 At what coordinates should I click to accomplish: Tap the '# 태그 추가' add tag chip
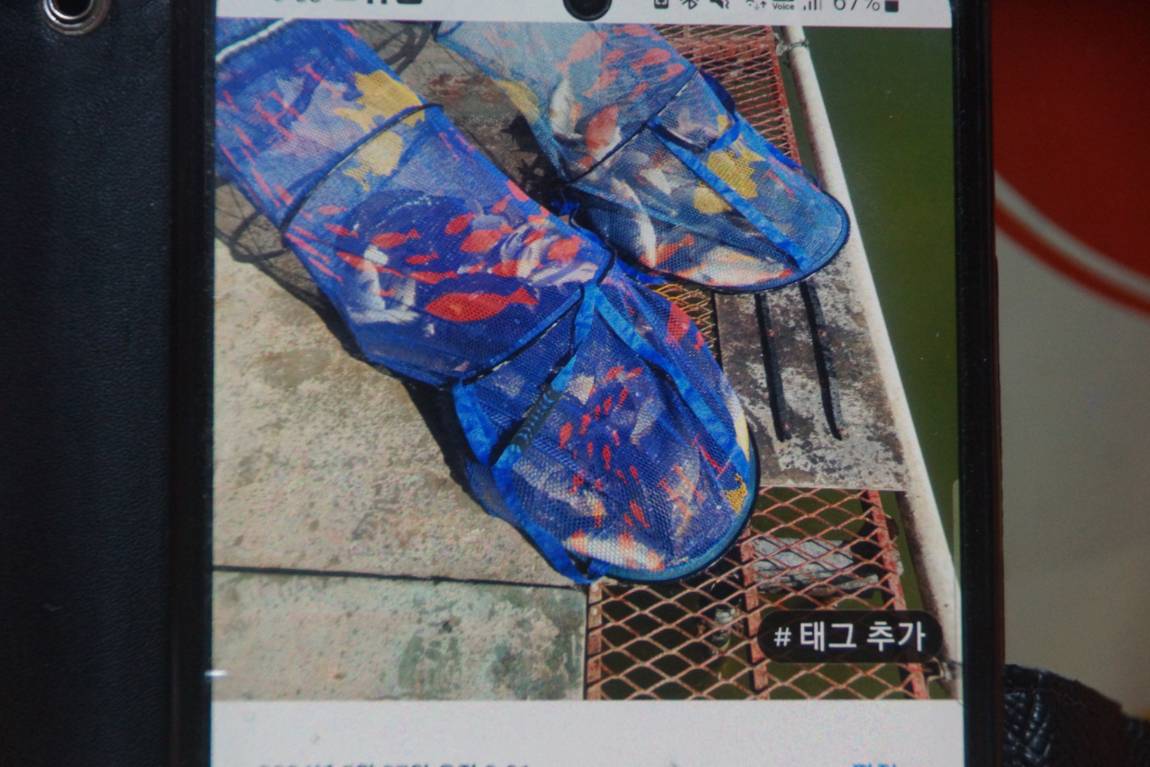[x=850, y=636]
